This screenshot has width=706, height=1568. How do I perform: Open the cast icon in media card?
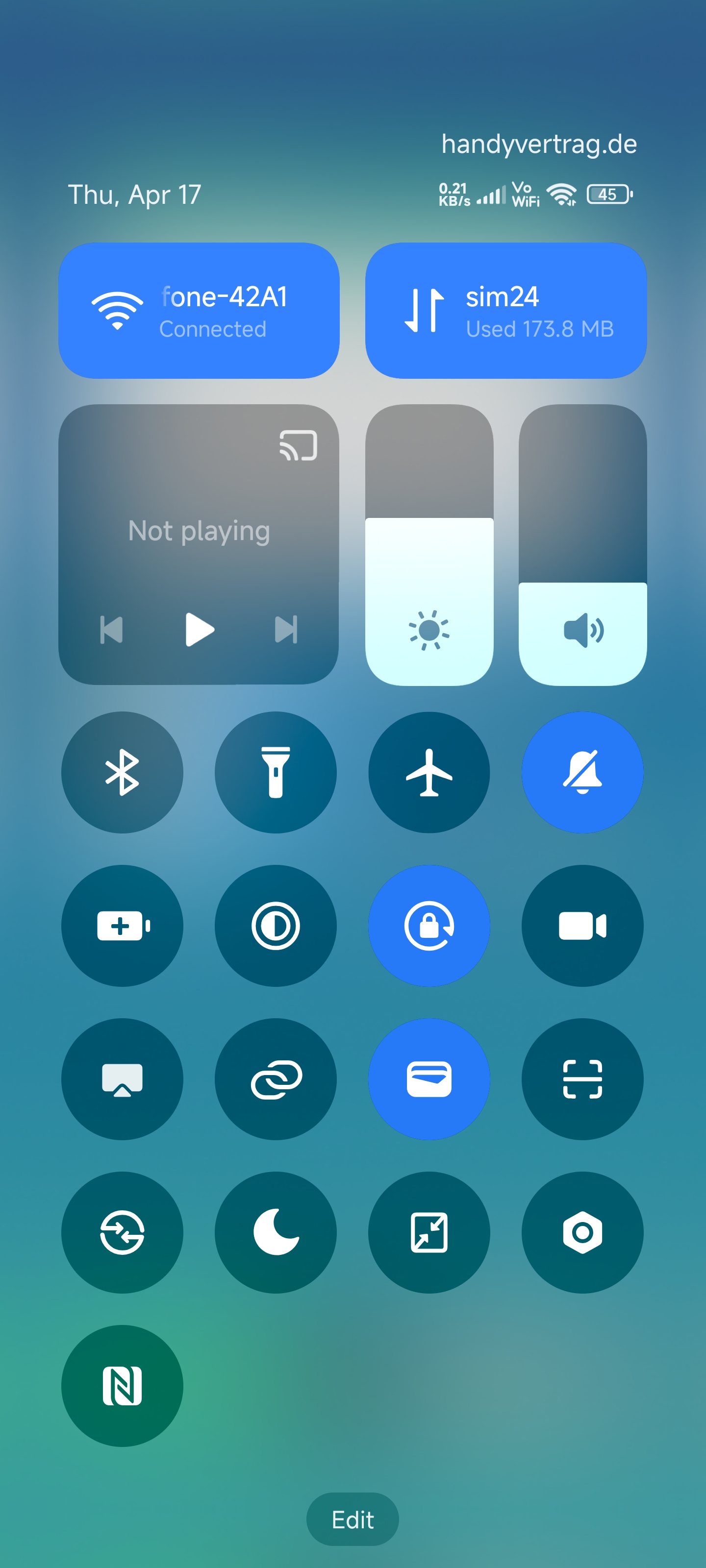coord(298,445)
